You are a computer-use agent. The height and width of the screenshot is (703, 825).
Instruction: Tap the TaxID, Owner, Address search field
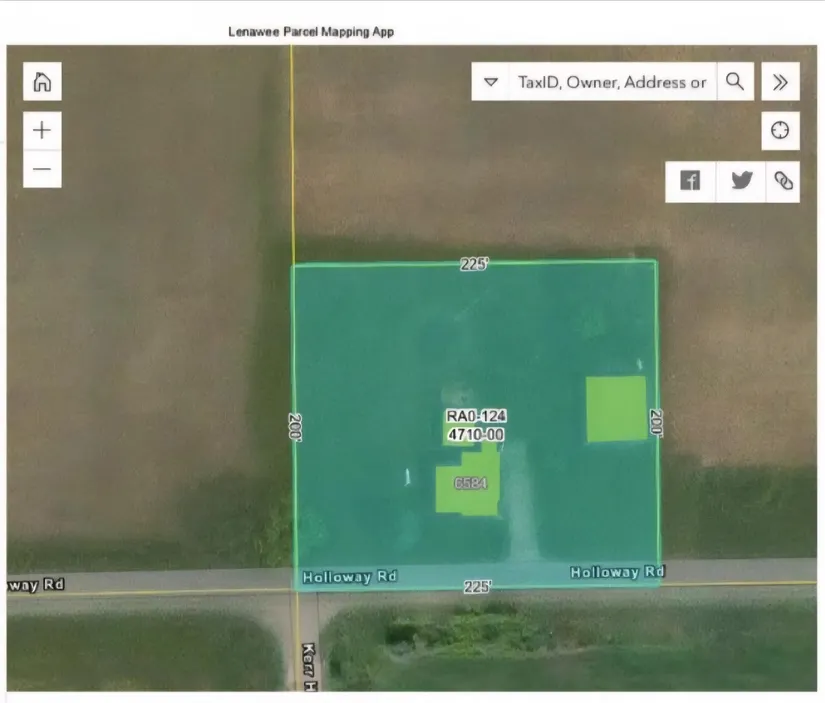point(612,82)
